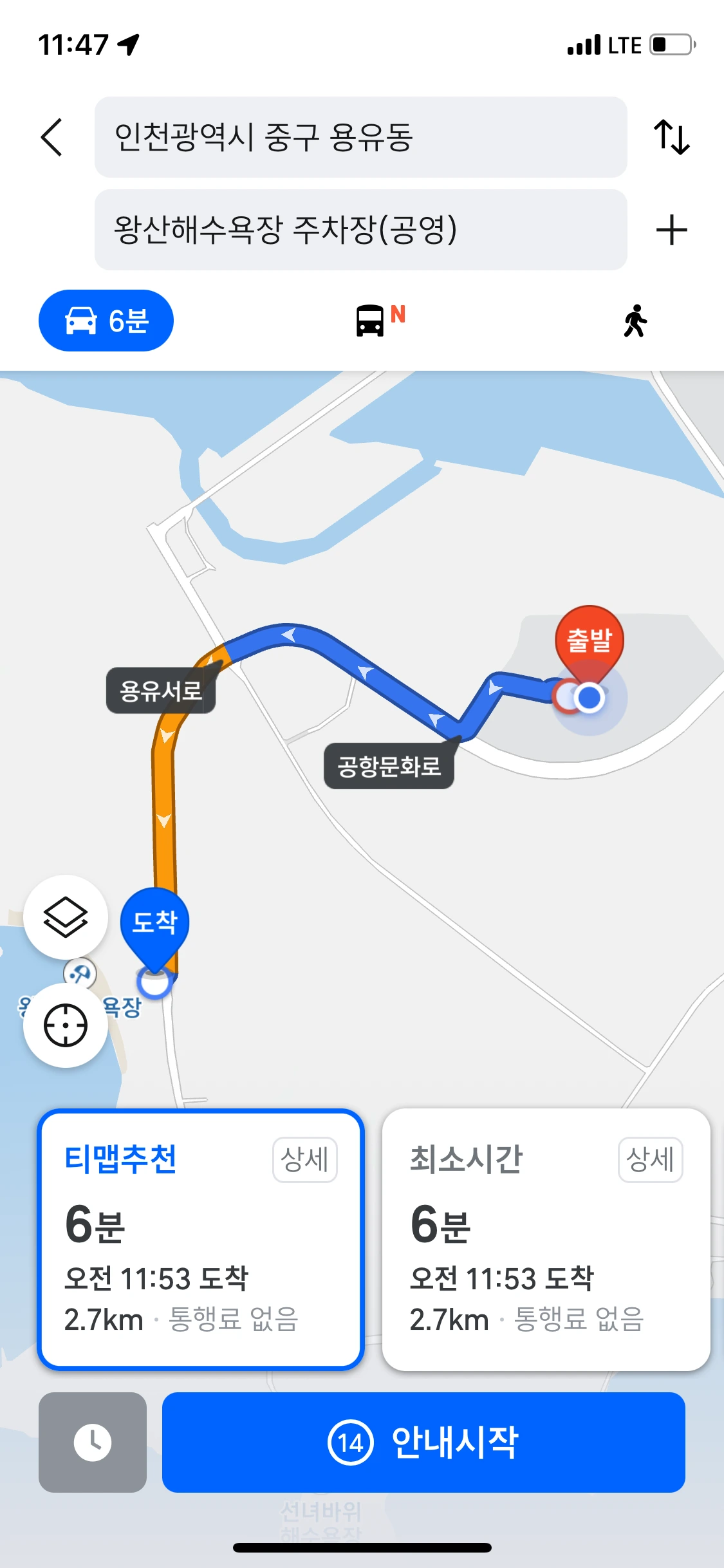Image resolution: width=724 pixels, height=1568 pixels.
Task: Go back using the left arrow
Action: point(51,137)
